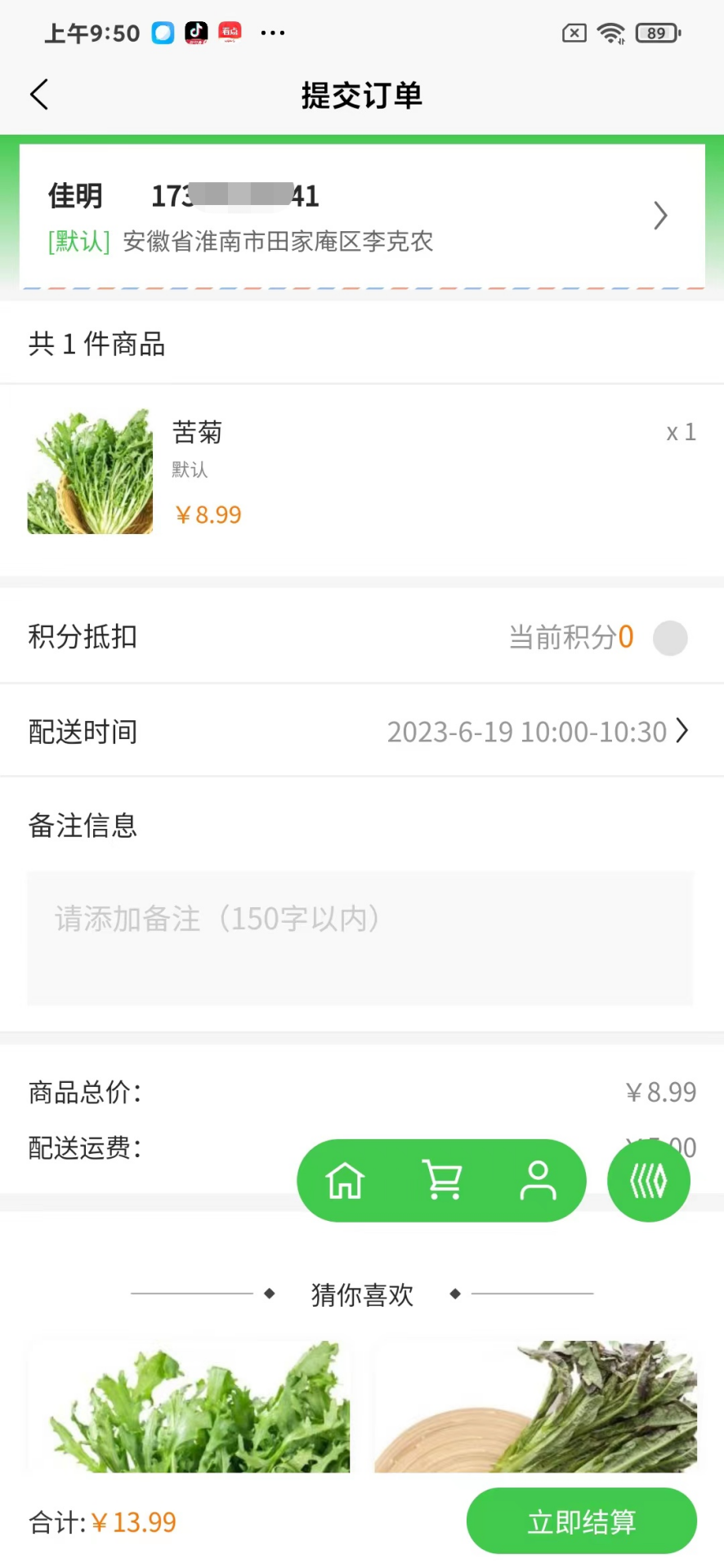724x1568 pixels.
Task: Check Wi-Fi status icon
Action: tap(611, 33)
